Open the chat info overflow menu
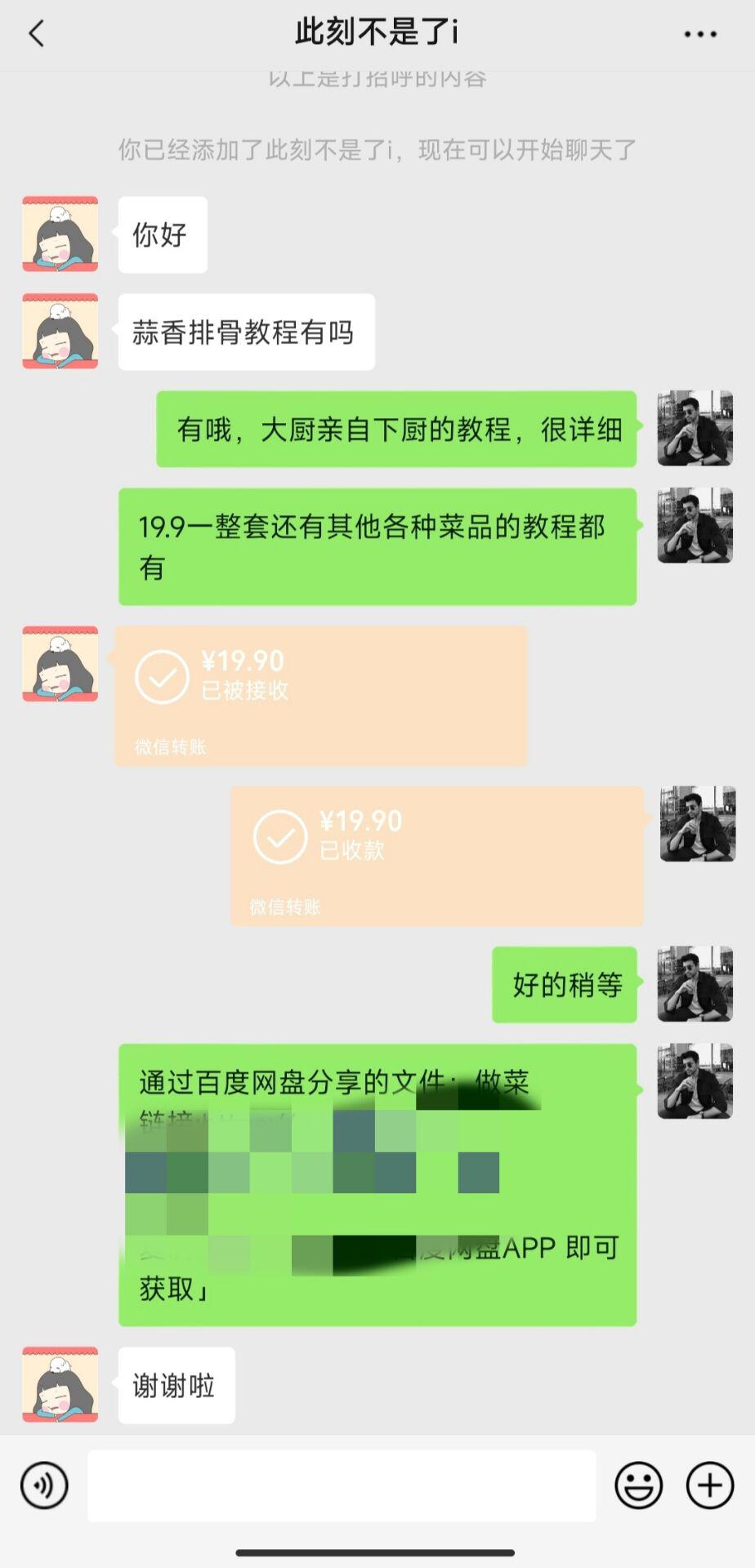The width and height of the screenshot is (755, 1568). pos(700,34)
